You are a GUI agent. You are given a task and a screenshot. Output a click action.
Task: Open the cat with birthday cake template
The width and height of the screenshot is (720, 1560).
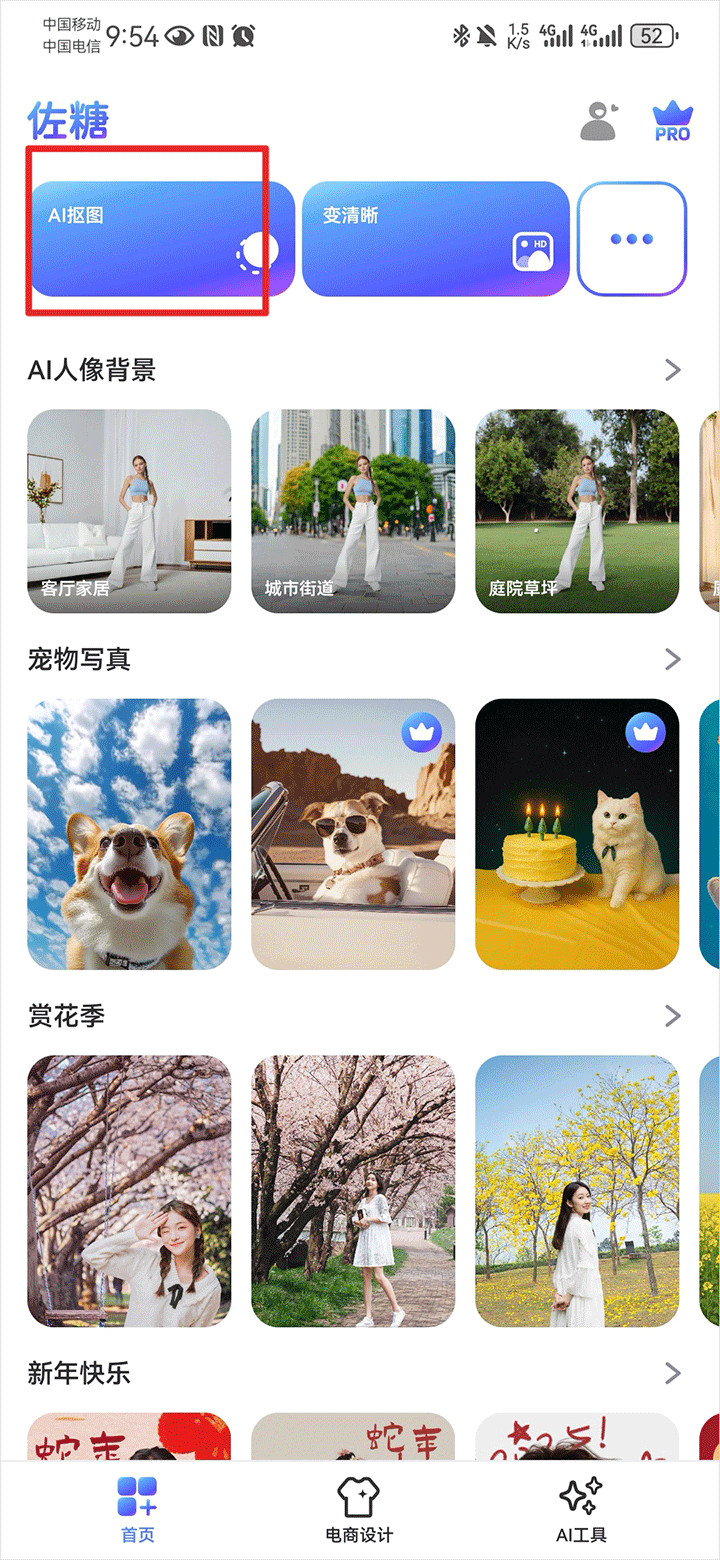pyautogui.click(x=577, y=834)
